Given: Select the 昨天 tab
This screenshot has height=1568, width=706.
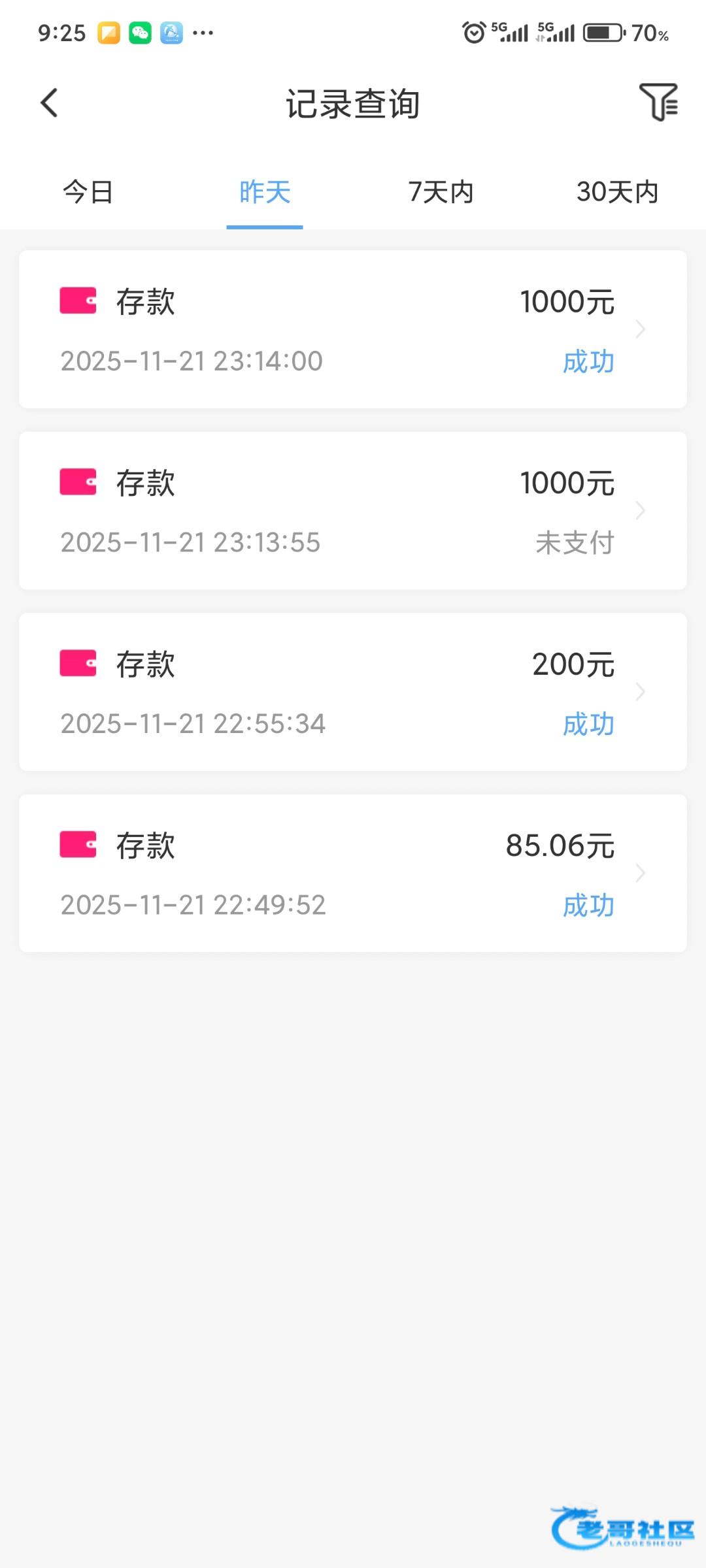Looking at the screenshot, I should click(x=265, y=192).
